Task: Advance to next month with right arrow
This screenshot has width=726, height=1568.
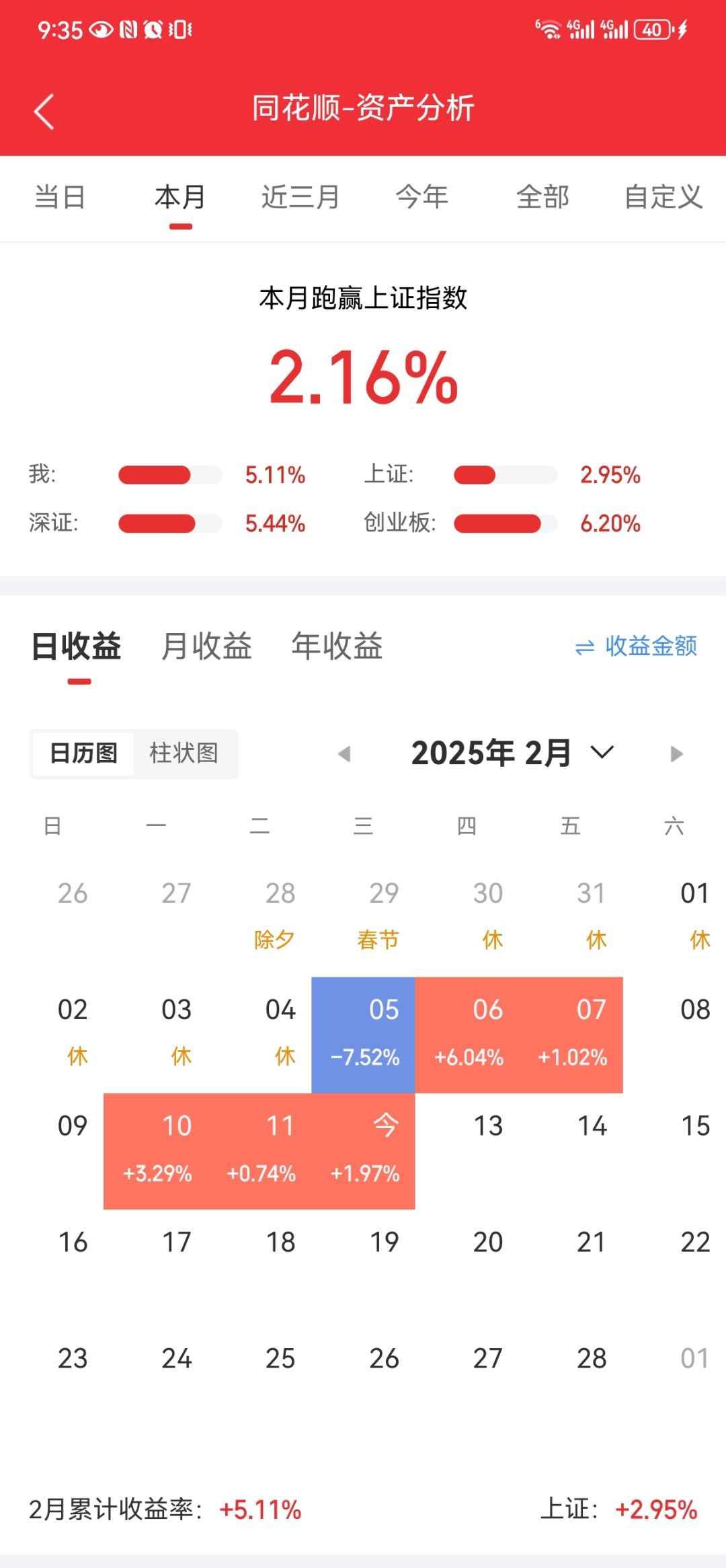Action: coord(676,753)
